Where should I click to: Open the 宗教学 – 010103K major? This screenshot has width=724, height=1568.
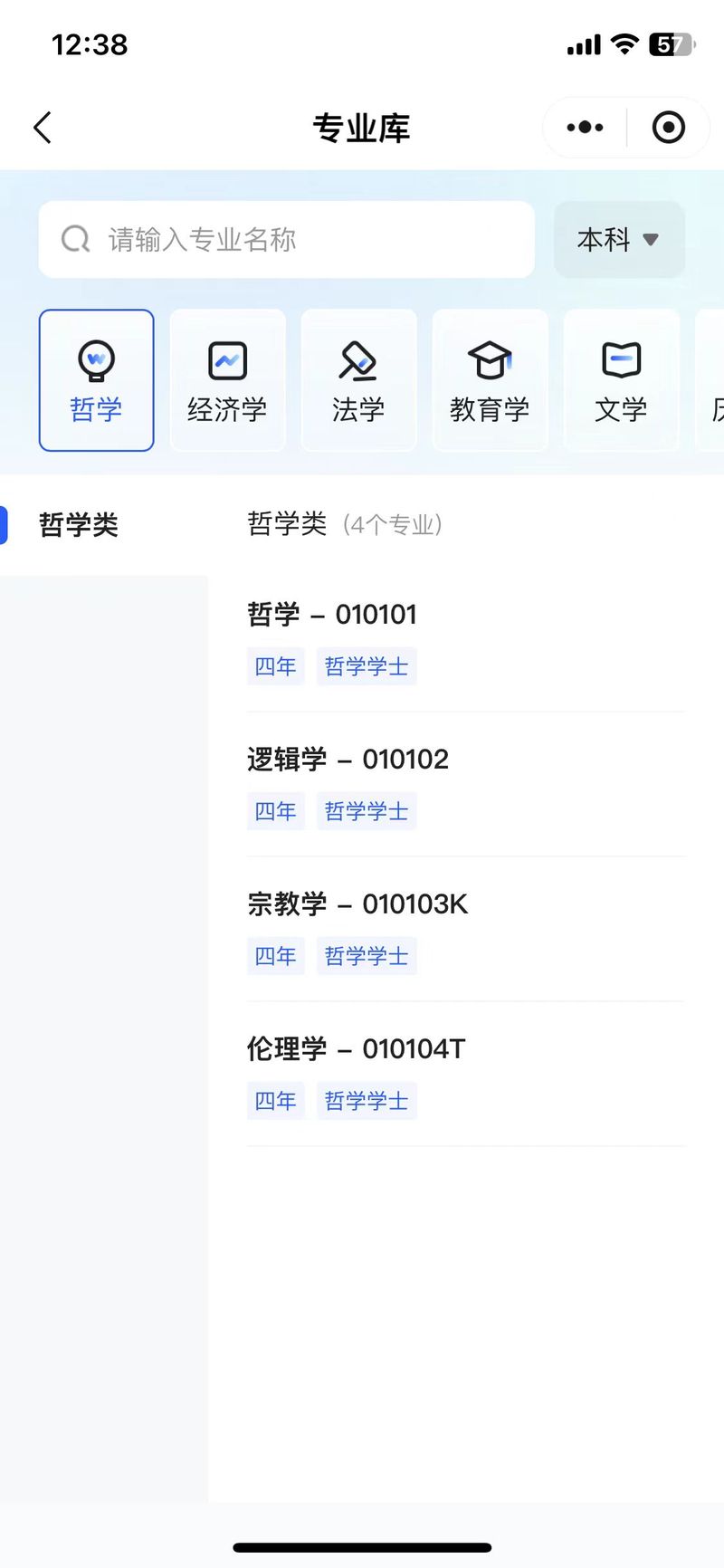466,930
